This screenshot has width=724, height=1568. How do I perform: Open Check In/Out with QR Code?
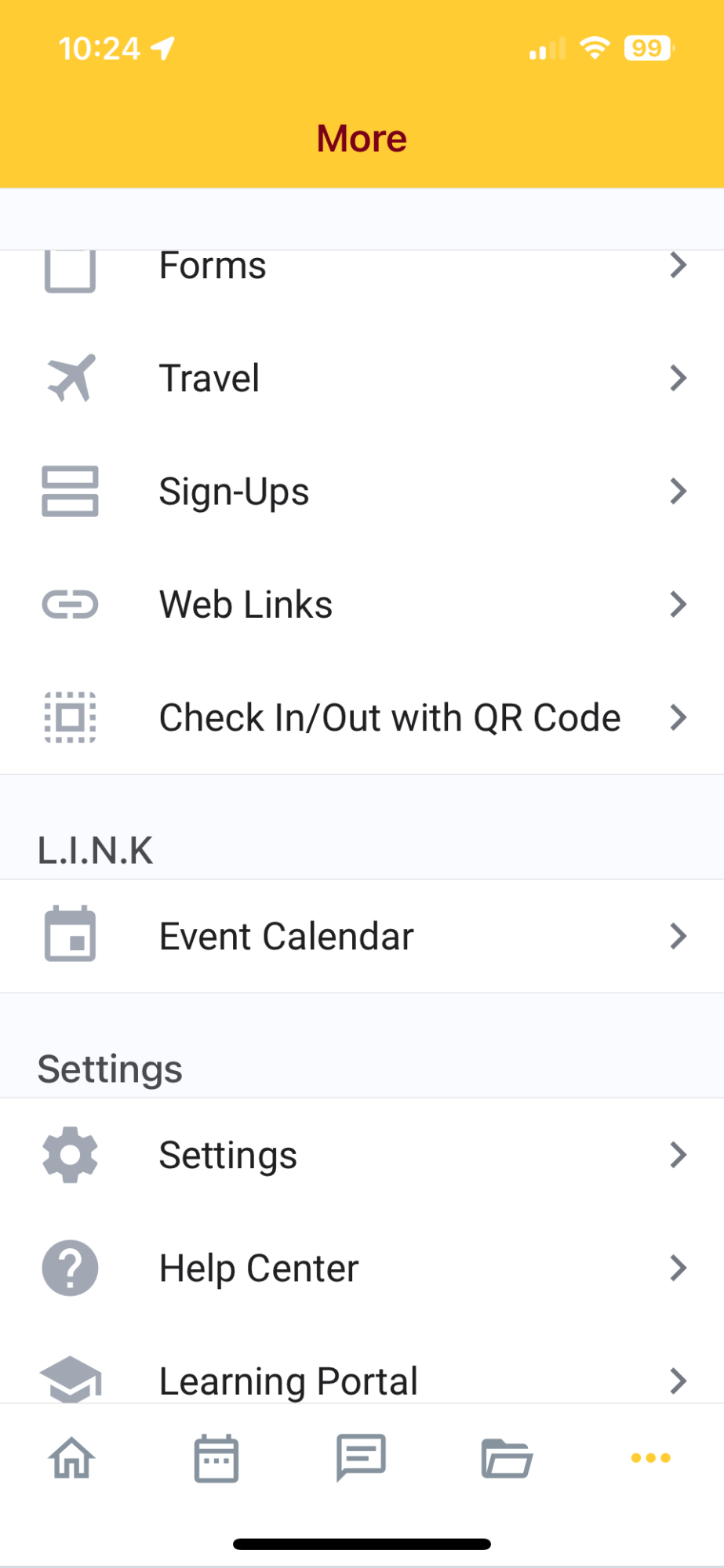tap(361, 717)
